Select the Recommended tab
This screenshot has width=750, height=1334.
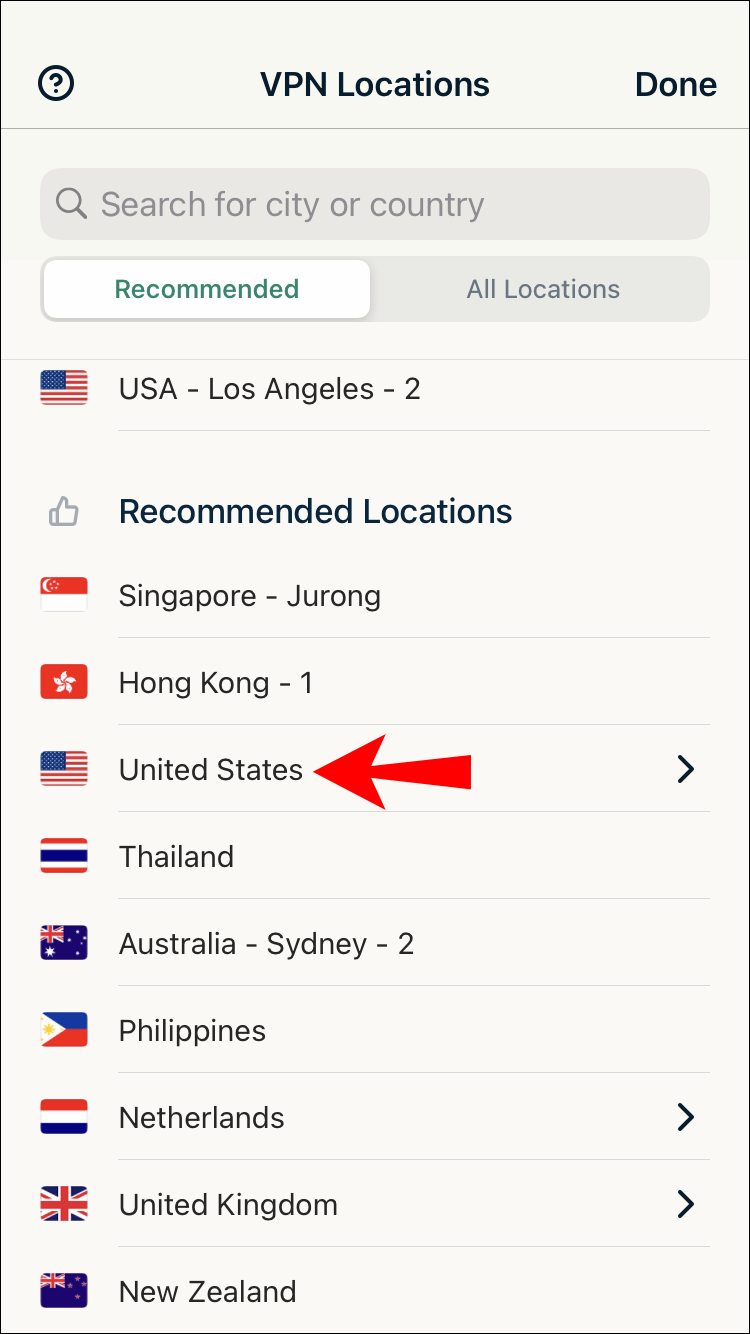click(207, 289)
